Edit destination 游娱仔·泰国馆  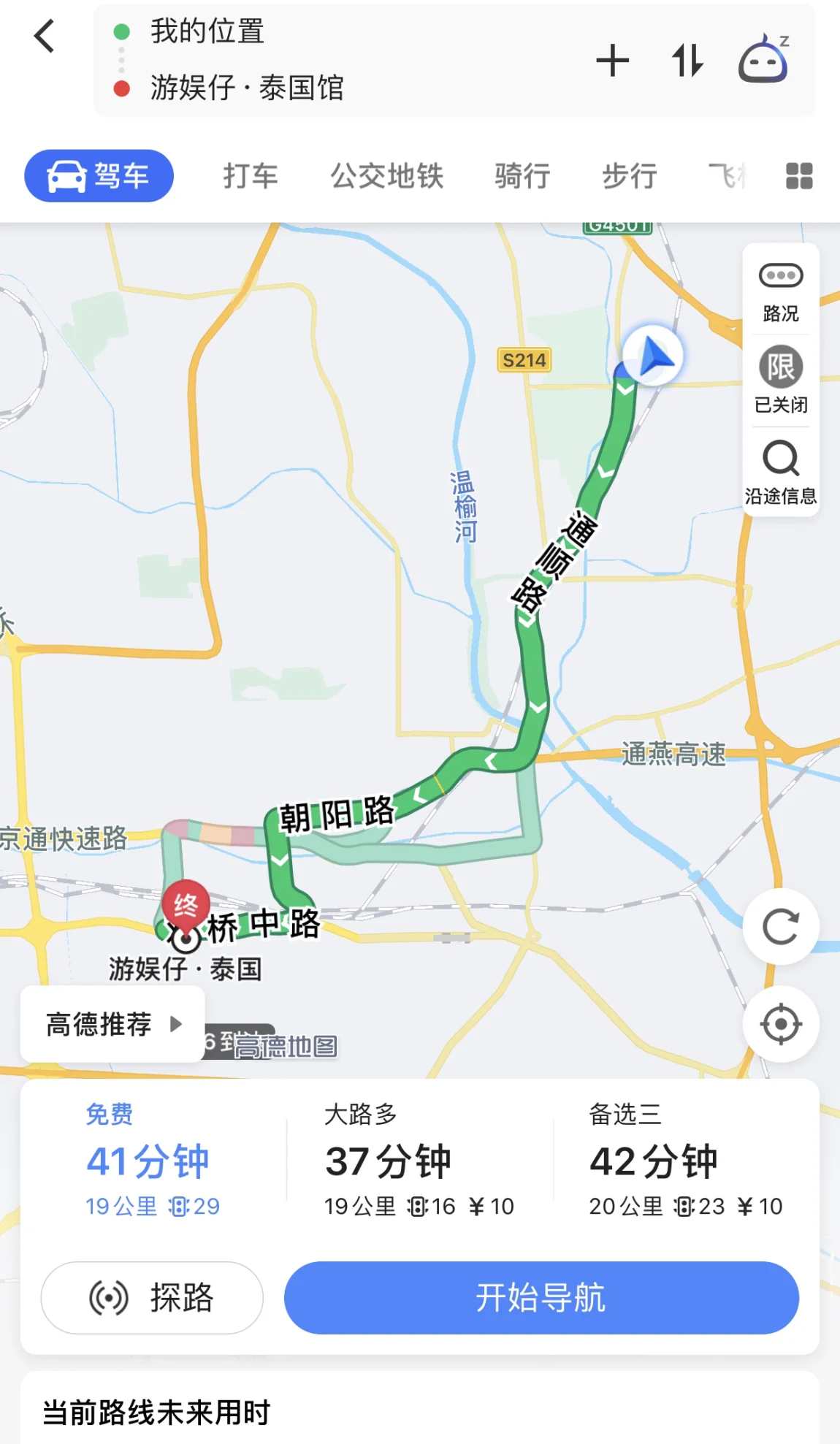coord(247,88)
